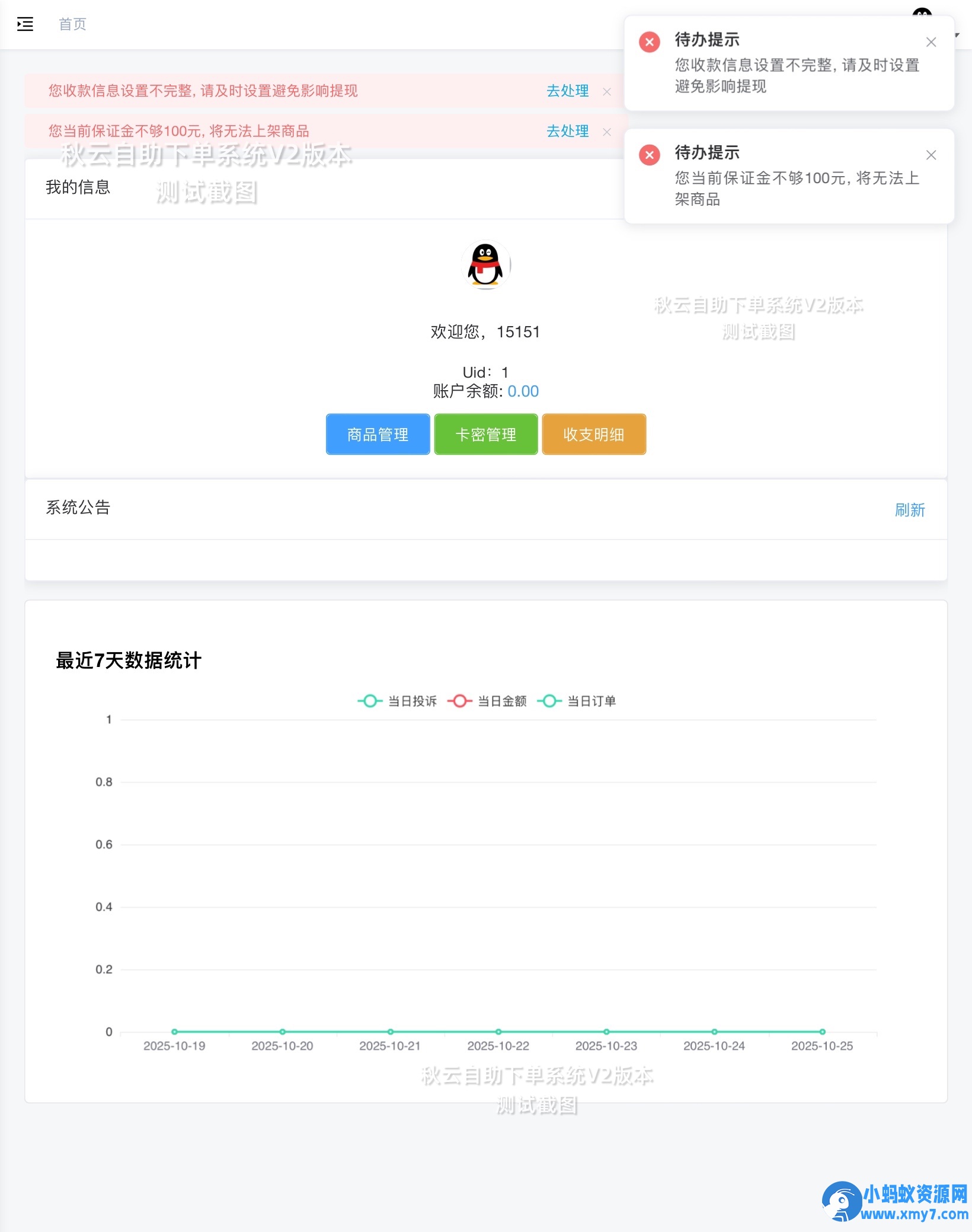Image resolution: width=972 pixels, height=1232 pixels.
Task: Tap 去处理 for the deposit warning
Action: coord(567,131)
